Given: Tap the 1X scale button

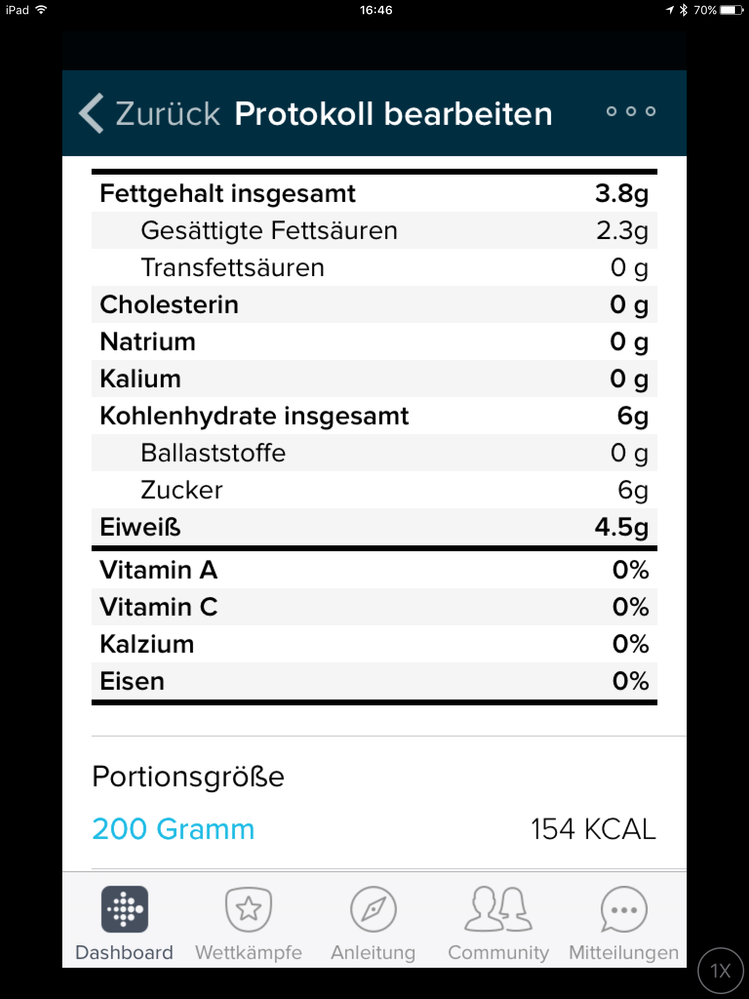Looking at the screenshot, I should click(x=720, y=970).
